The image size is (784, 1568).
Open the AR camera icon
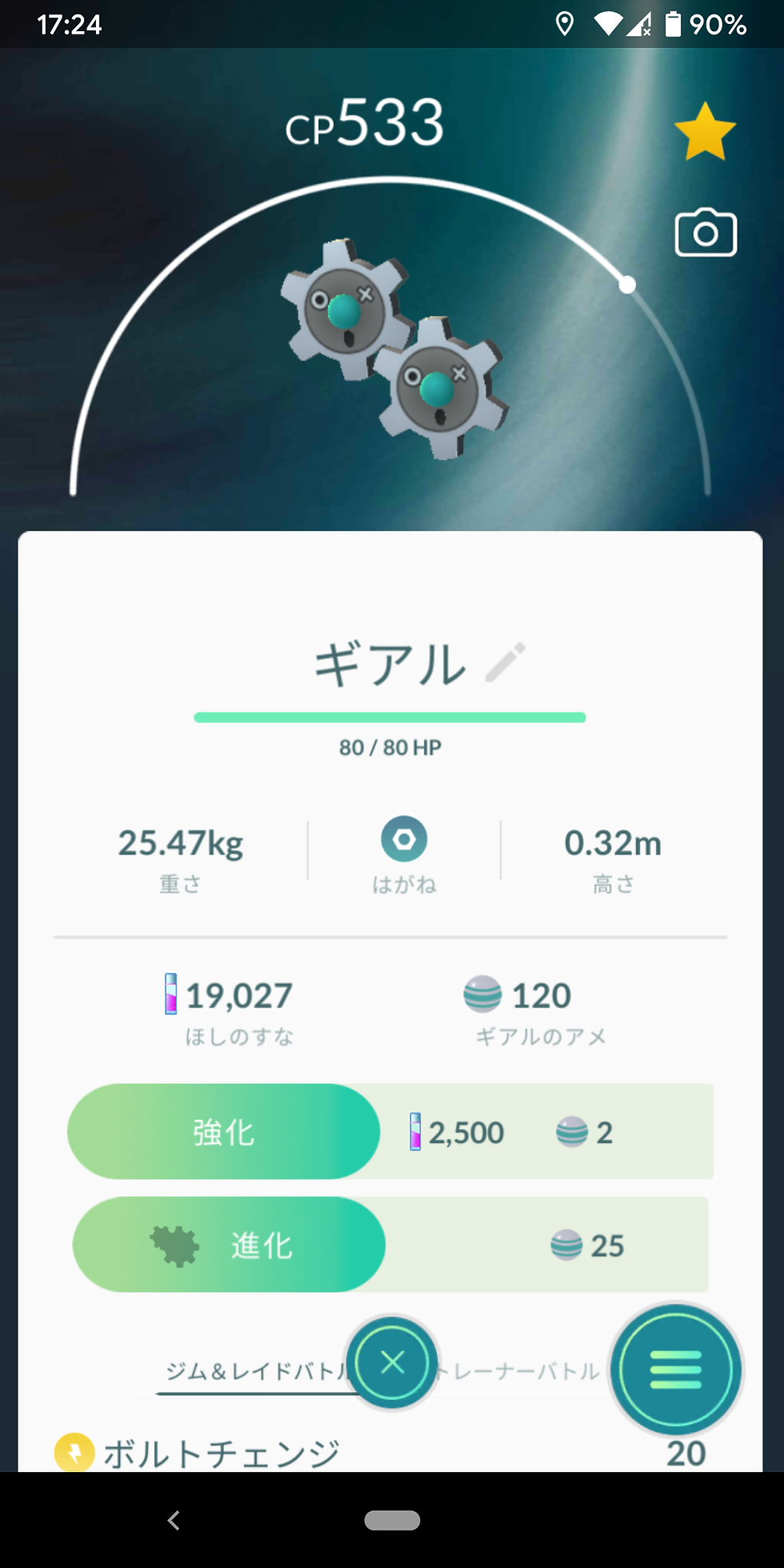[x=706, y=233]
